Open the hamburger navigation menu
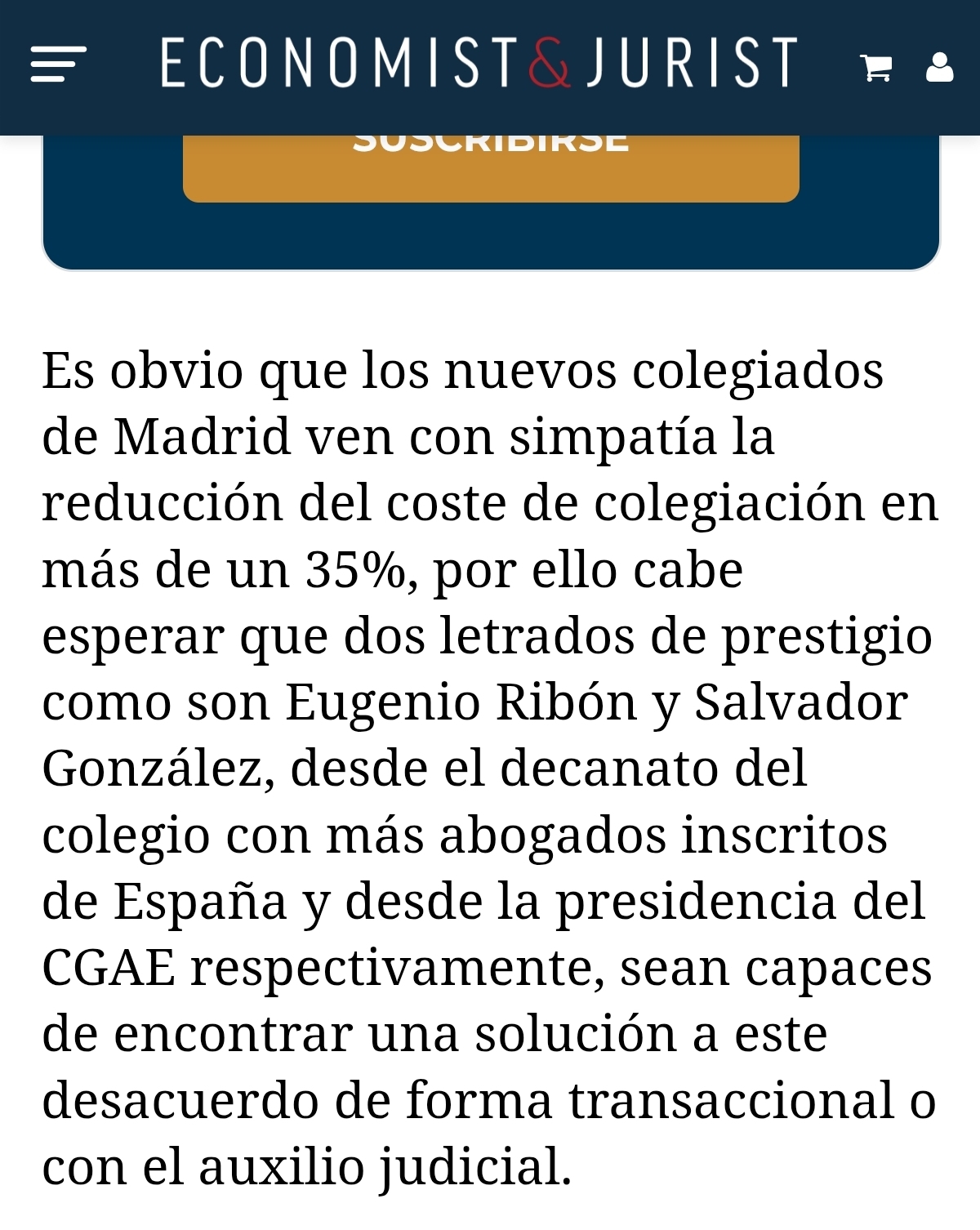This screenshot has height=1230, width=980. point(57,64)
